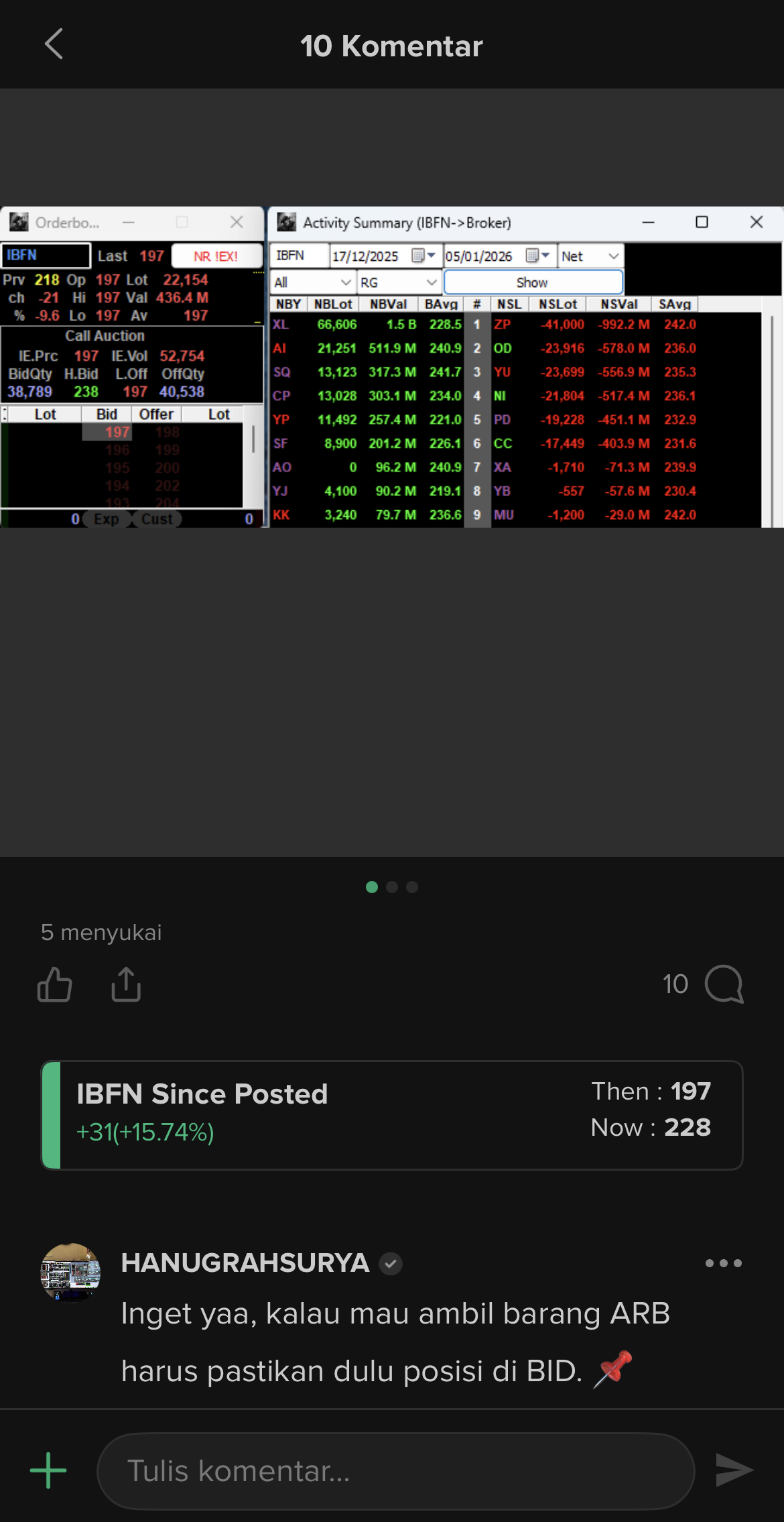Go back from the comments screen
The width and height of the screenshot is (784, 1522).
(x=54, y=44)
